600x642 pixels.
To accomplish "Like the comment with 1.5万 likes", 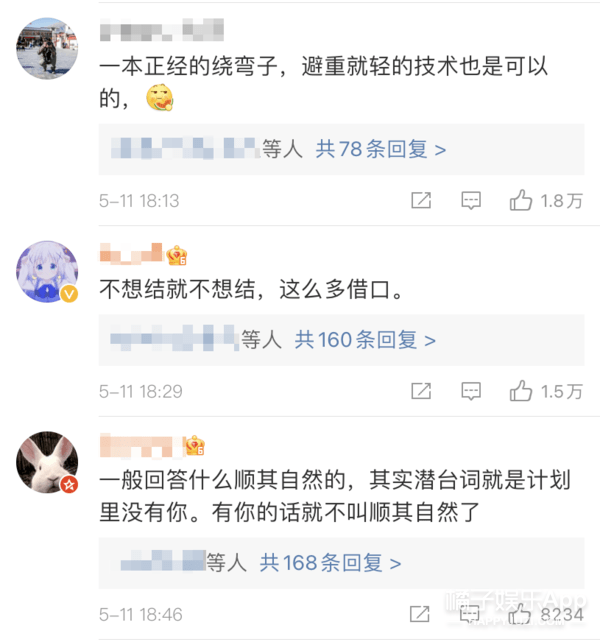I will point(521,391).
